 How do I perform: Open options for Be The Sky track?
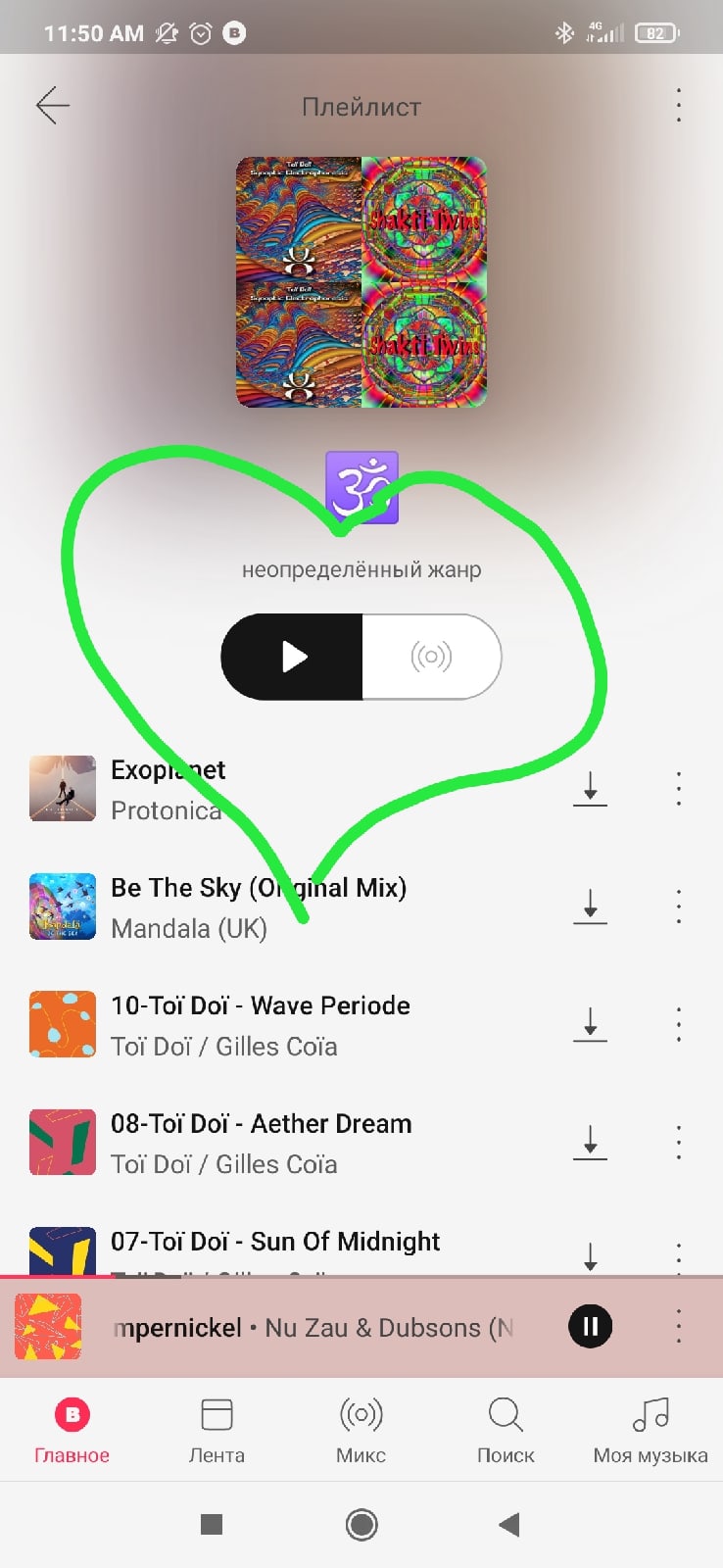(678, 906)
